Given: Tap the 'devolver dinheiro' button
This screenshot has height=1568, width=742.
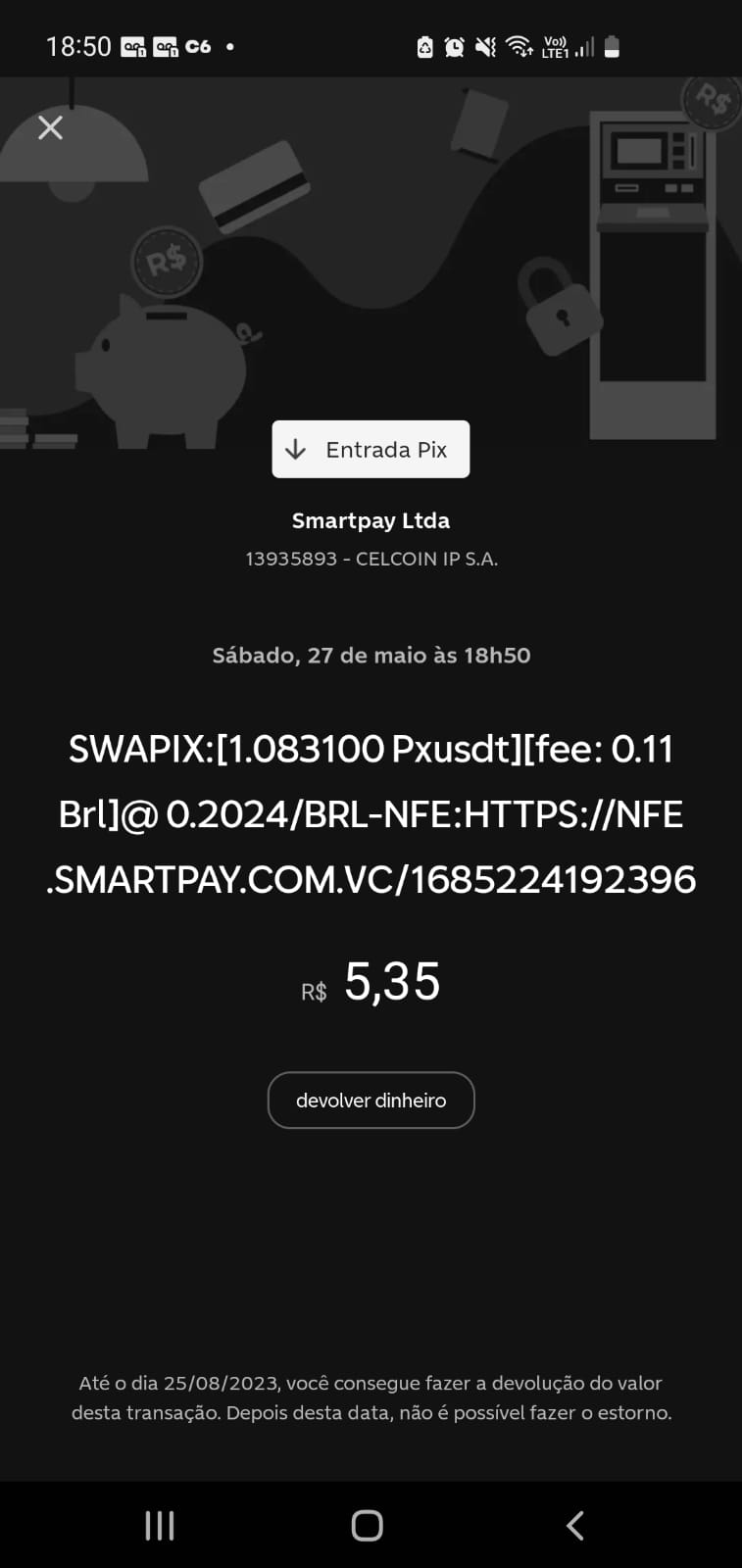Looking at the screenshot, I should coord(371,1101).
